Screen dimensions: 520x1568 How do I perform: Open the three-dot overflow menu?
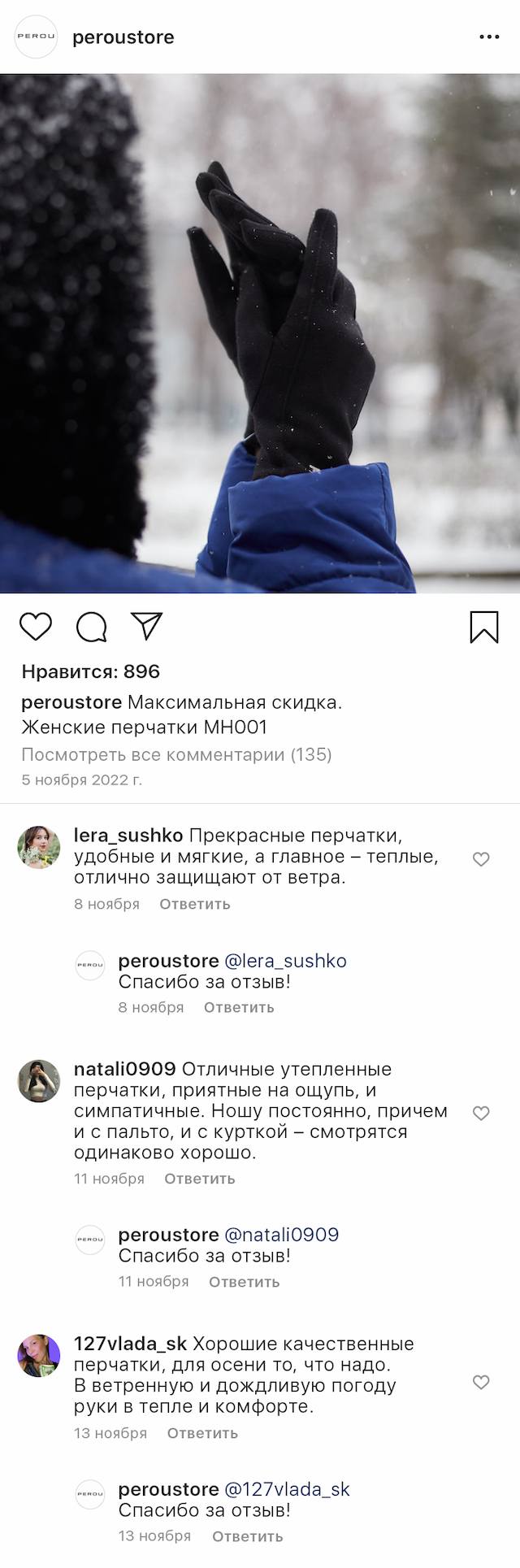pos(489,37)
